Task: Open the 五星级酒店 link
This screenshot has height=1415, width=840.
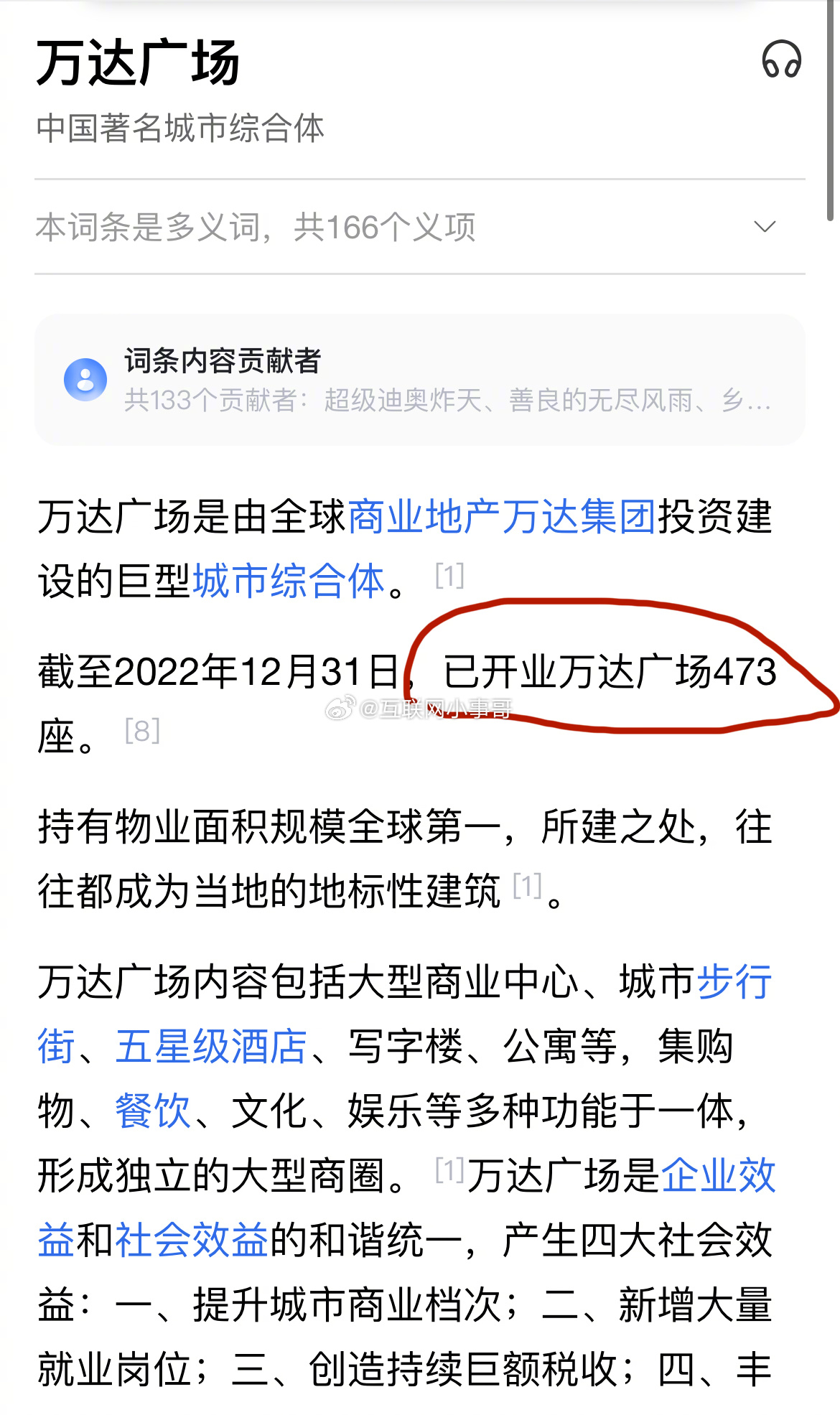Action: pyautogui.click(x=211, y=1047)
